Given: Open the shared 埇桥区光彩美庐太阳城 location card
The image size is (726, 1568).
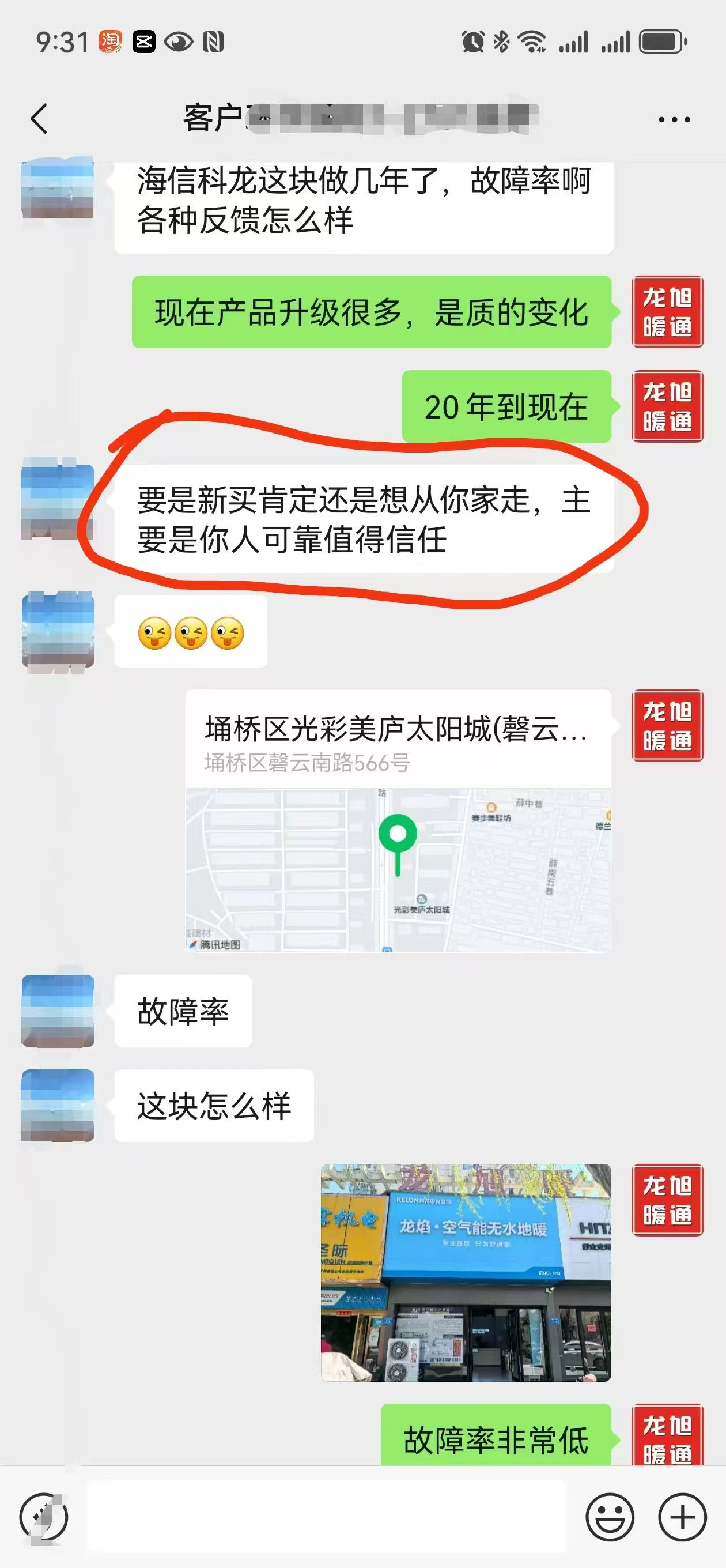Looking at the screenshot, I should tap(398, 820).
